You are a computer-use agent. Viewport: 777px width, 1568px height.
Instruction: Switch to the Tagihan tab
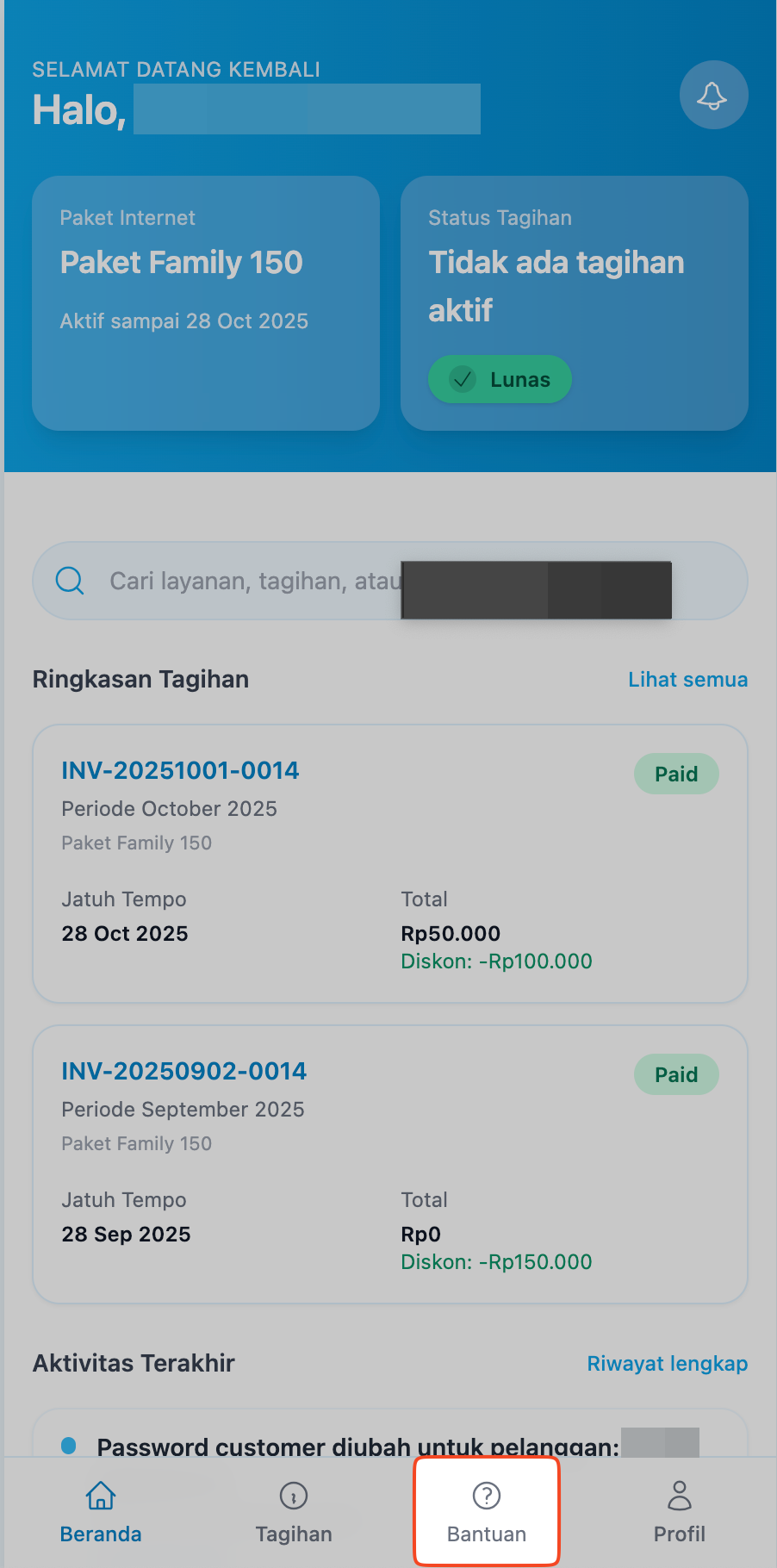pos(294,1511)
